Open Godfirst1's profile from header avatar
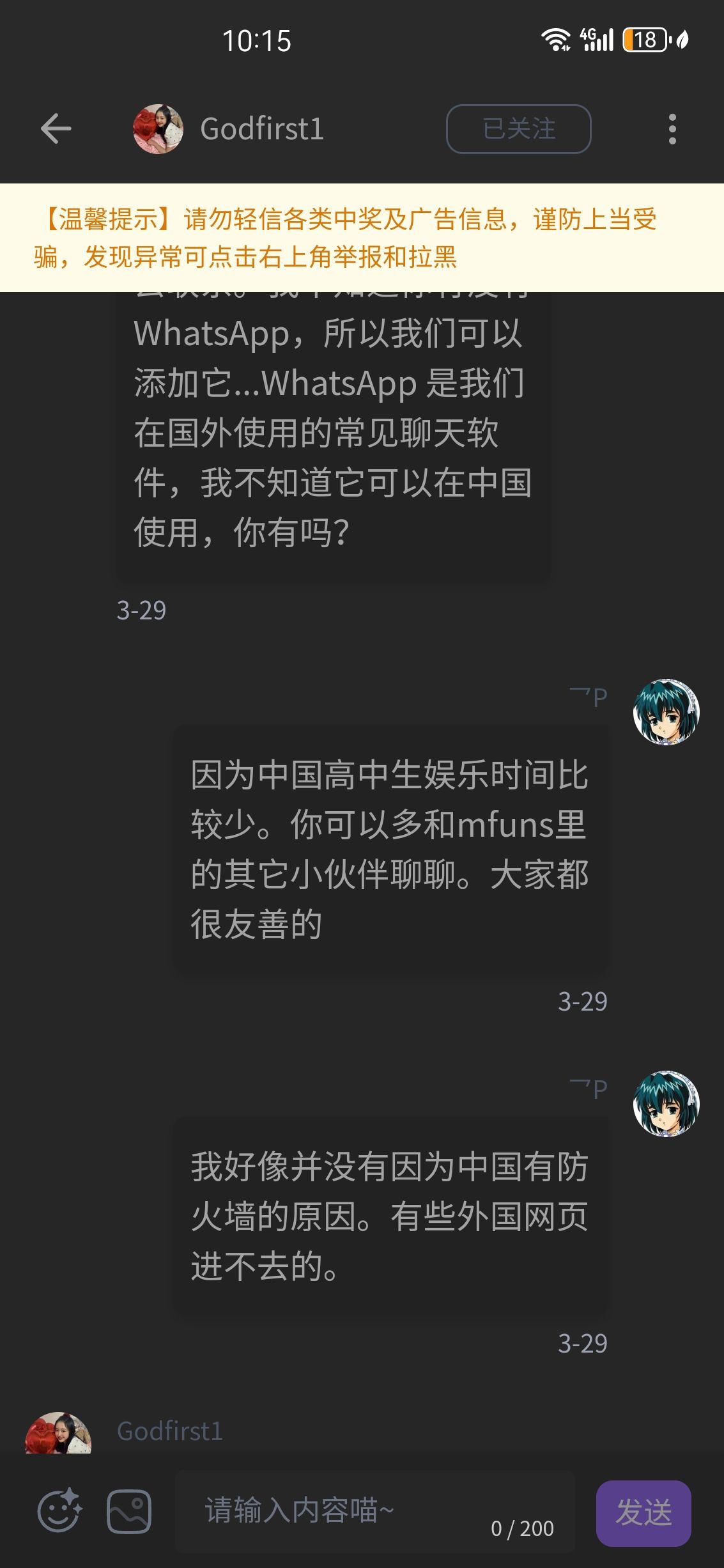This screenshot has width=724, height=1568. pyautogui.click(x=158, y=129)
